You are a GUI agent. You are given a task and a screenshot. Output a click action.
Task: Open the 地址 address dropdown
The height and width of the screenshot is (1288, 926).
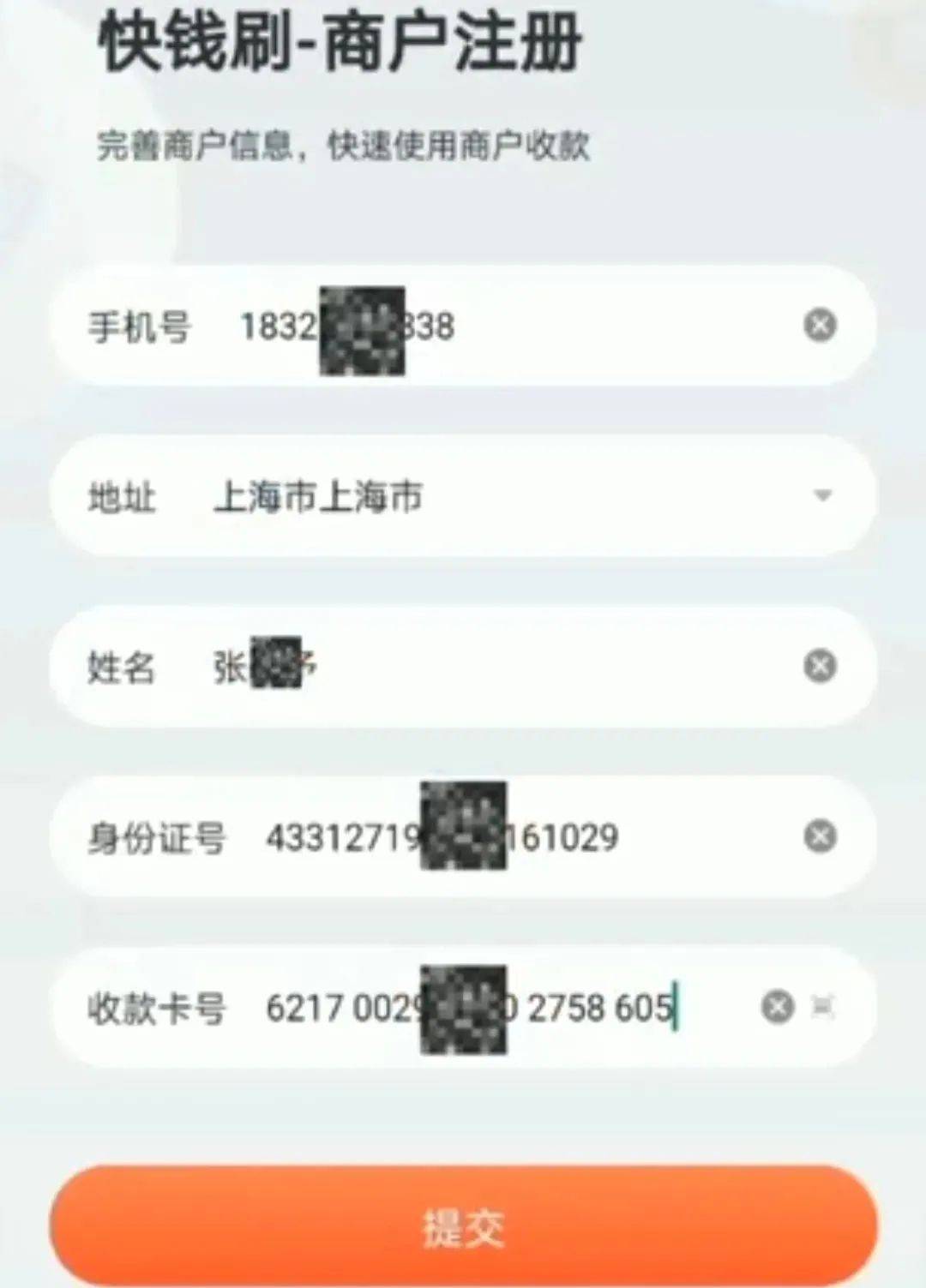tap(821, 495)
